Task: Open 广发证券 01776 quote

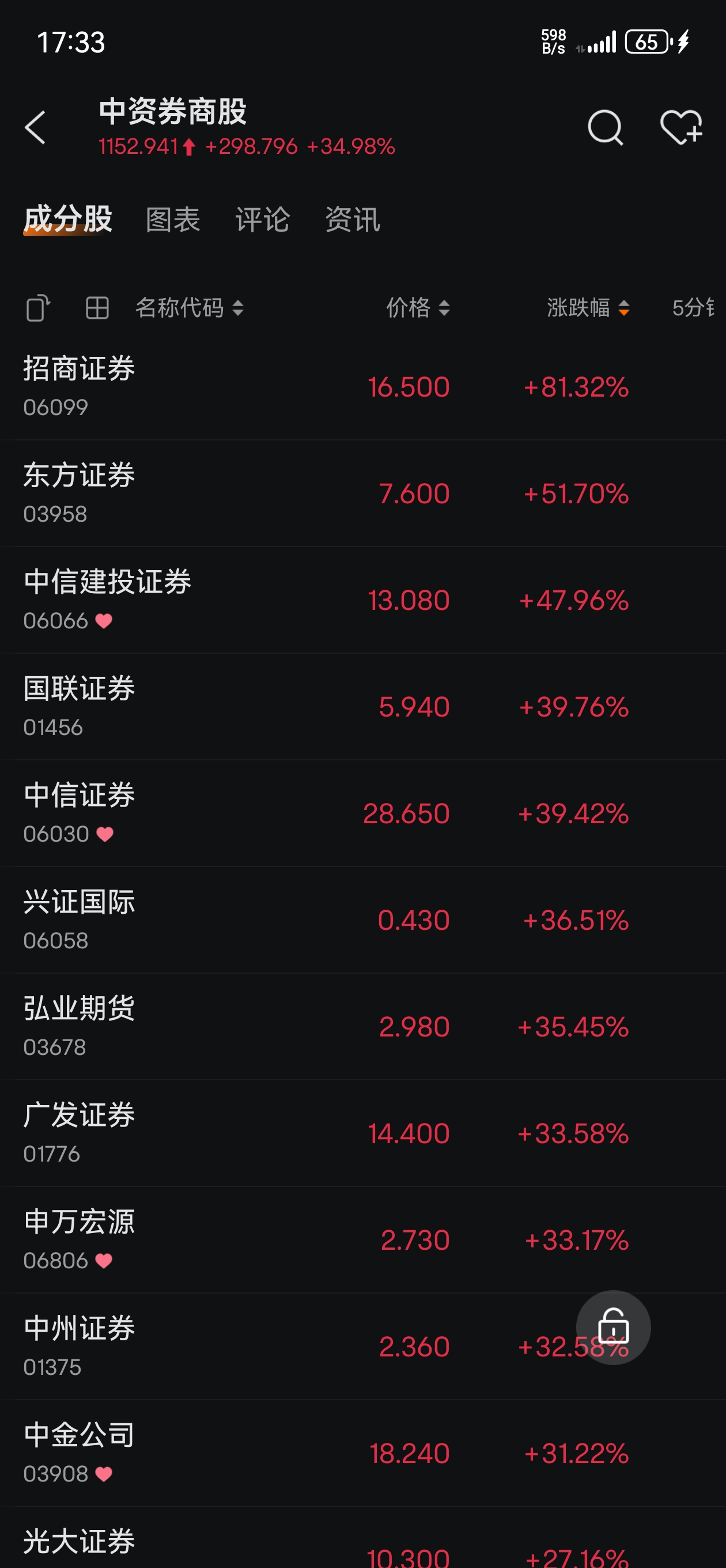Action: coord(362,1133)
